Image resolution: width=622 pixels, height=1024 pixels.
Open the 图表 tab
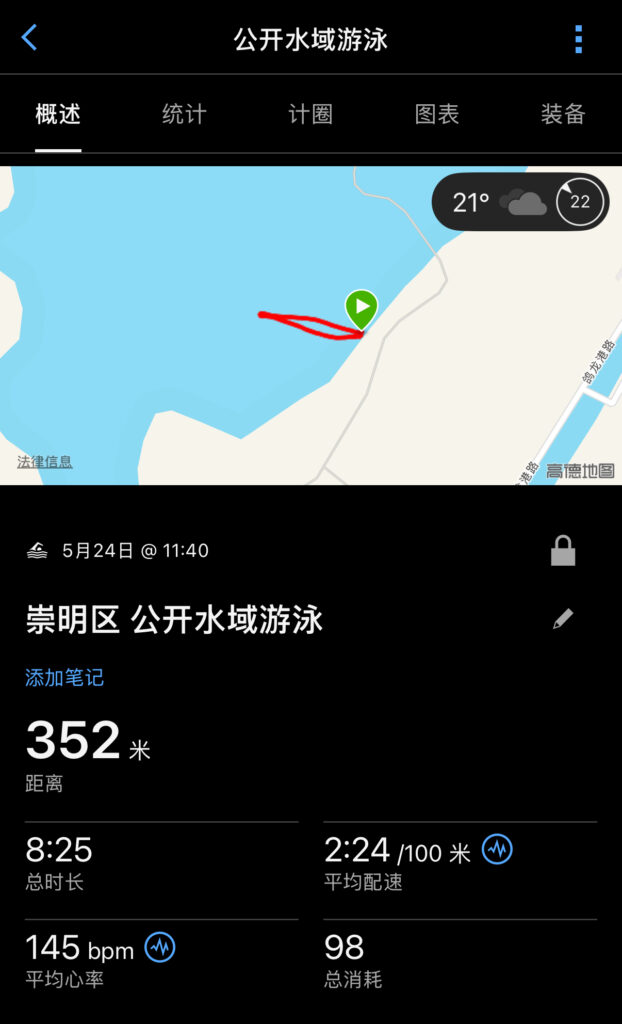click(437, 114)
